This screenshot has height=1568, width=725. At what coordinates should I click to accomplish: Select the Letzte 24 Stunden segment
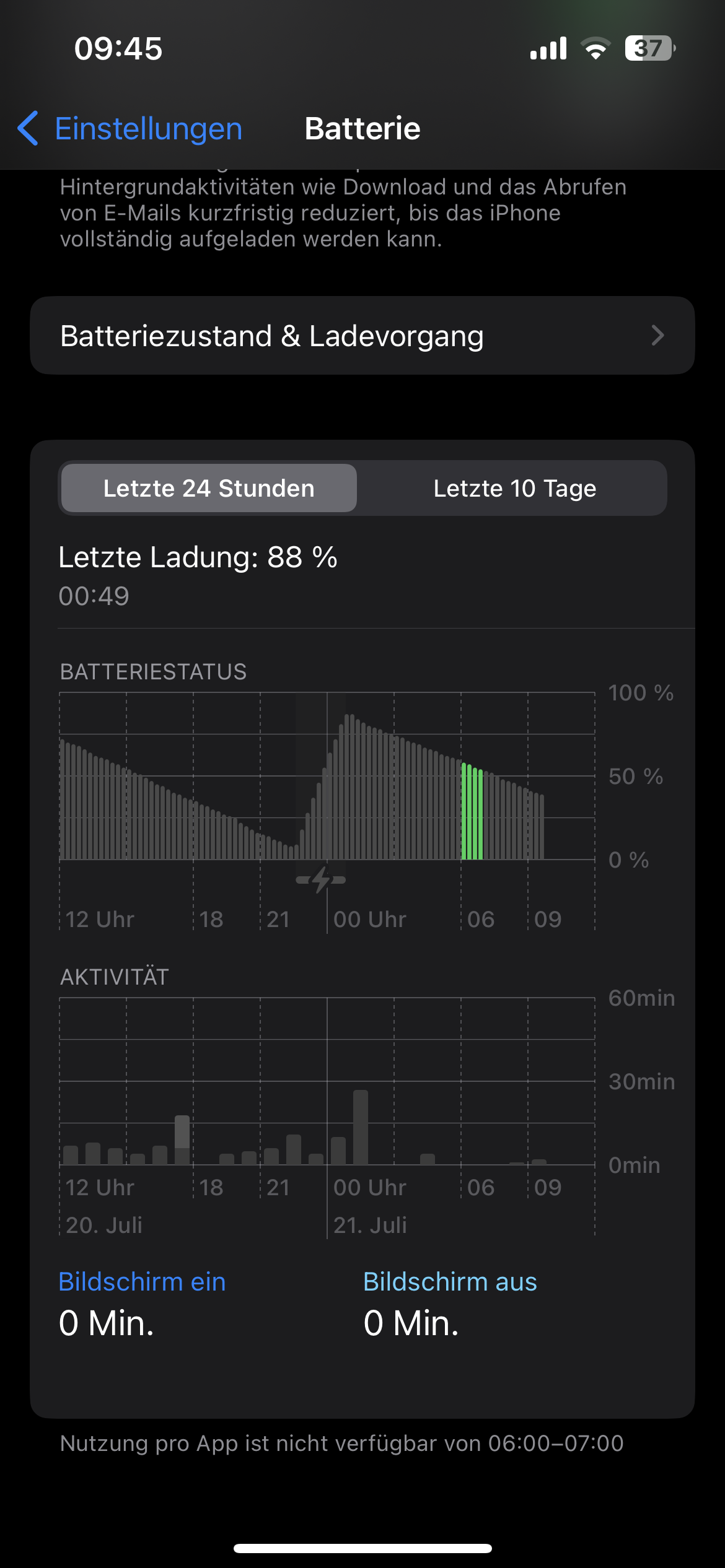tap(209, 489)
